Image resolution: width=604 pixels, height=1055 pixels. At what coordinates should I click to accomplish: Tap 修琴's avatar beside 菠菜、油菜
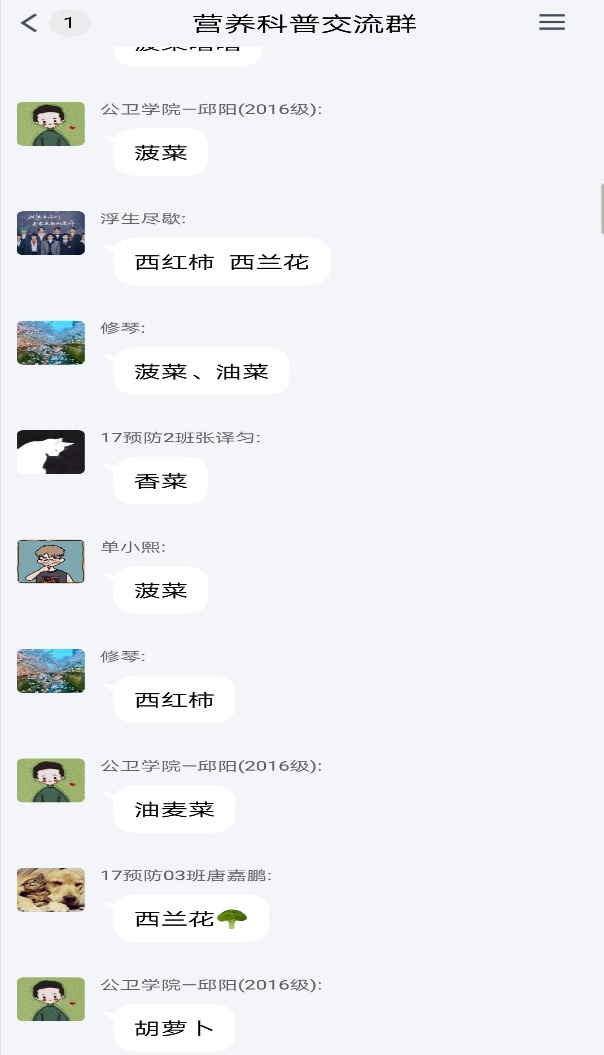click(x=51, y=342)
